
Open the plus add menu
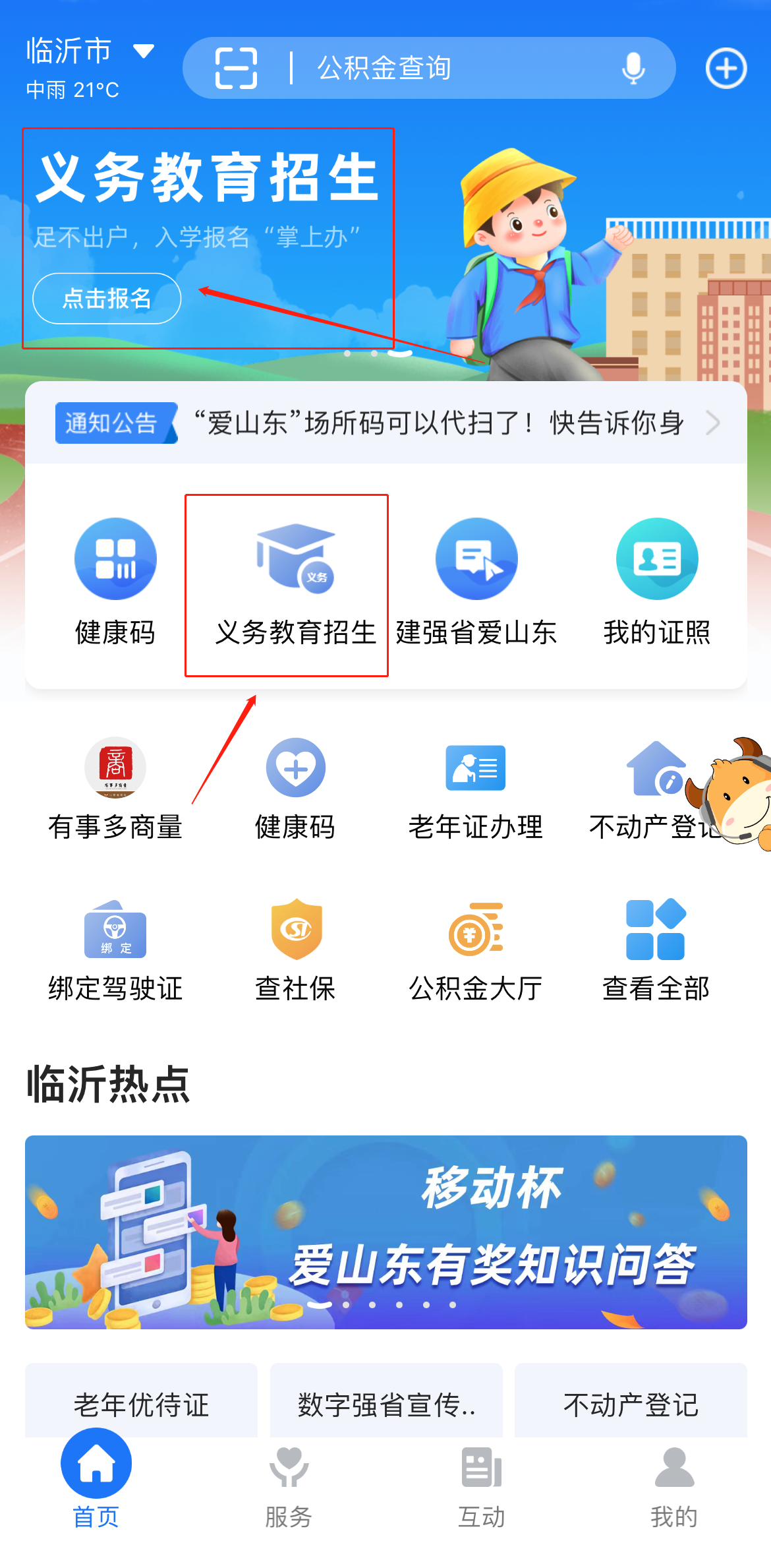(x=726, y=68)
